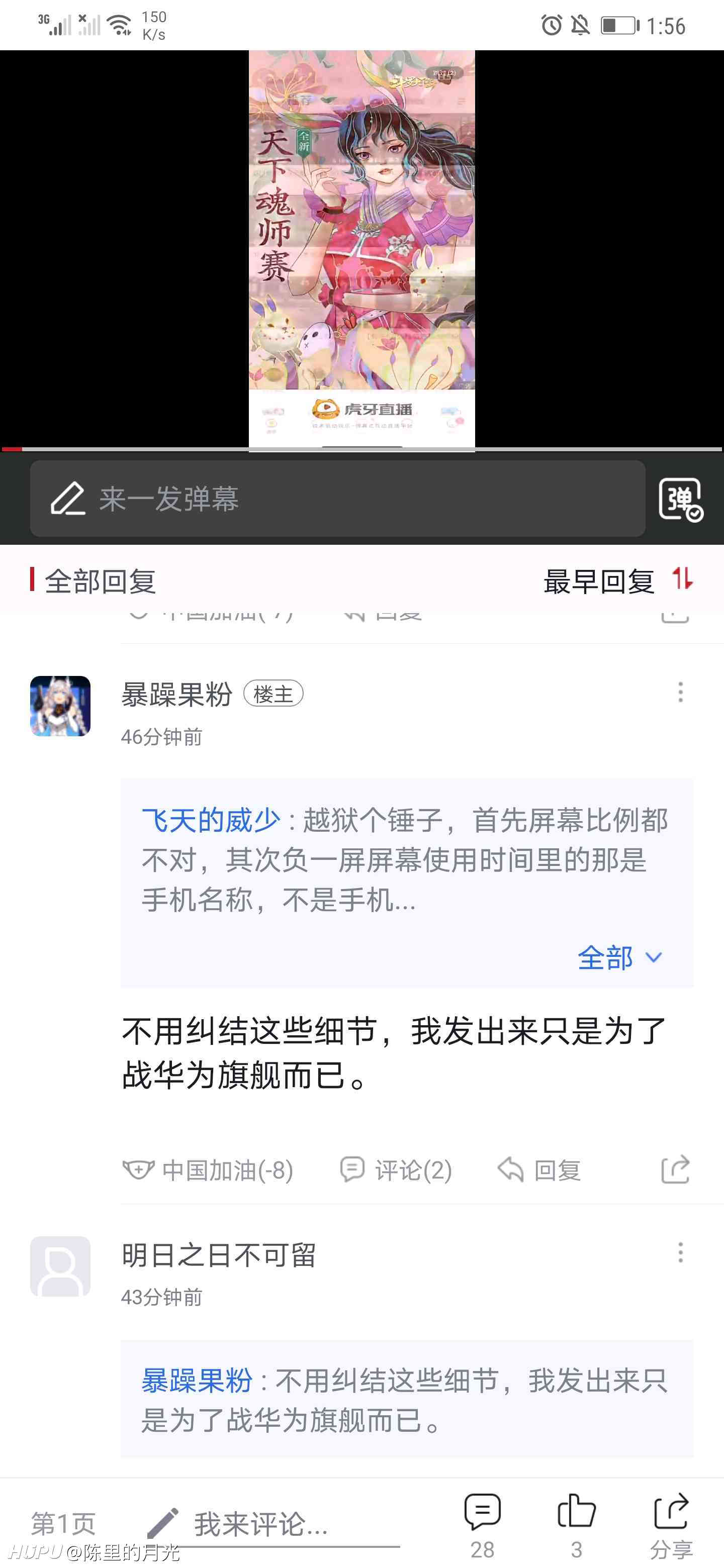The height and width of the screenshot is (1568, 724).
Task: Like the post via thumbs-up icon
Action: [x=576, y=1525]
